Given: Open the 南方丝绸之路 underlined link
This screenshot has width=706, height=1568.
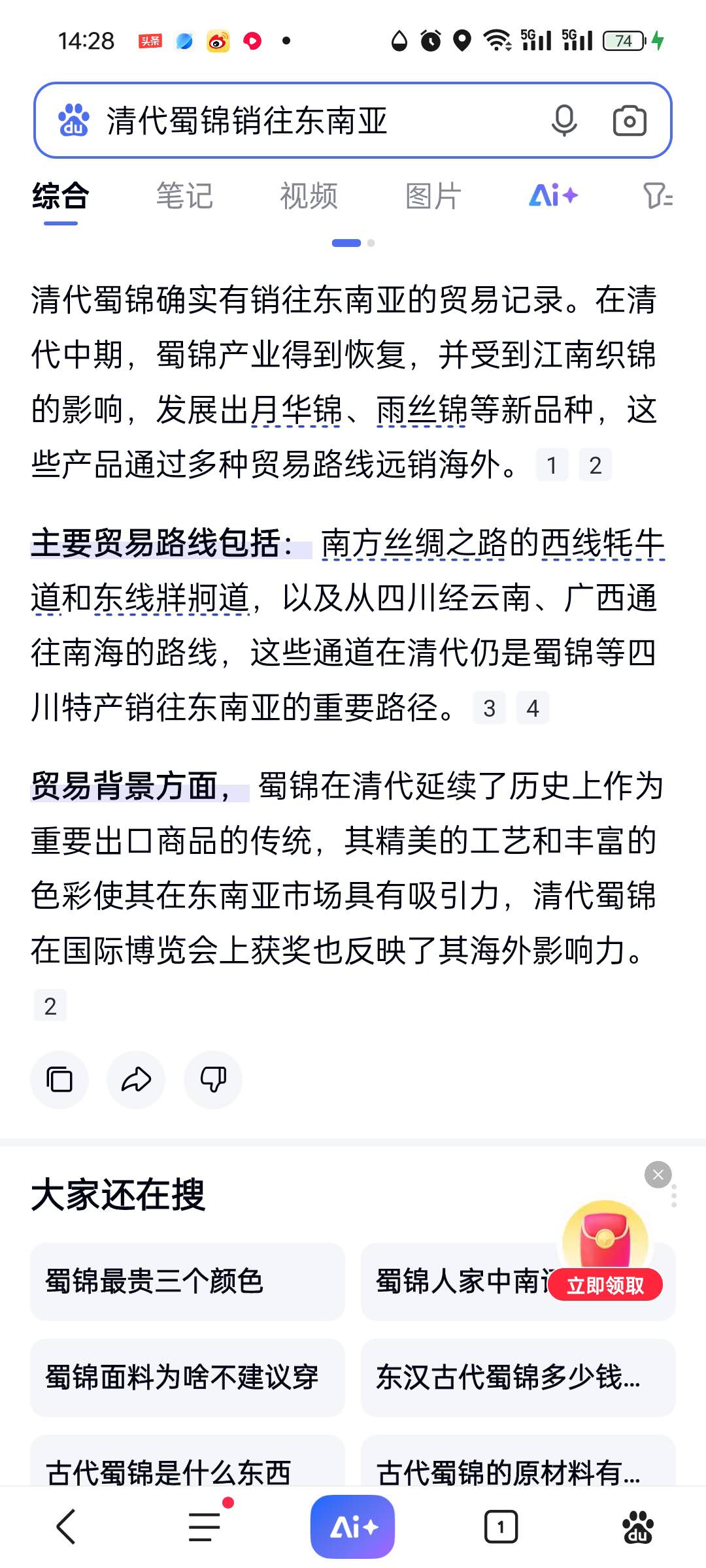Looking at the screenshot, I should coord(413,544).
